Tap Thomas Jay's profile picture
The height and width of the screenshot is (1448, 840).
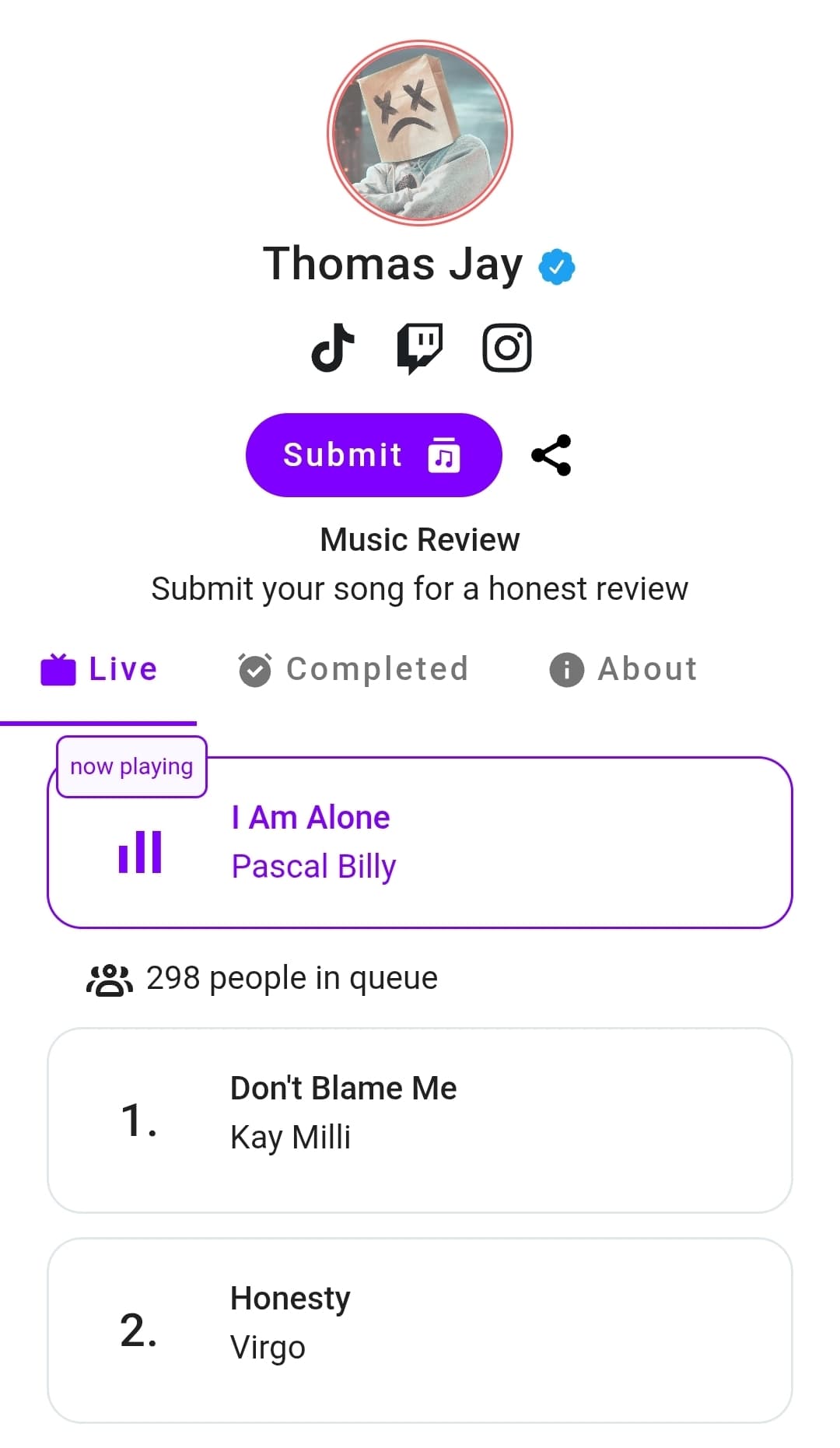[420, 133]
